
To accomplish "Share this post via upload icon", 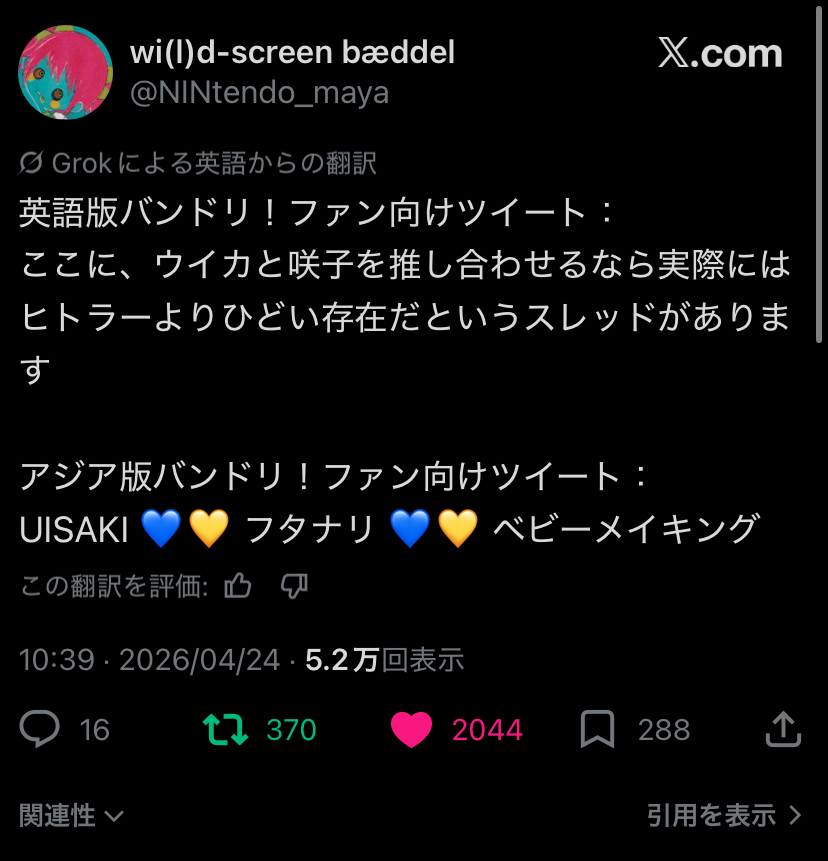I will pos(784,730).
